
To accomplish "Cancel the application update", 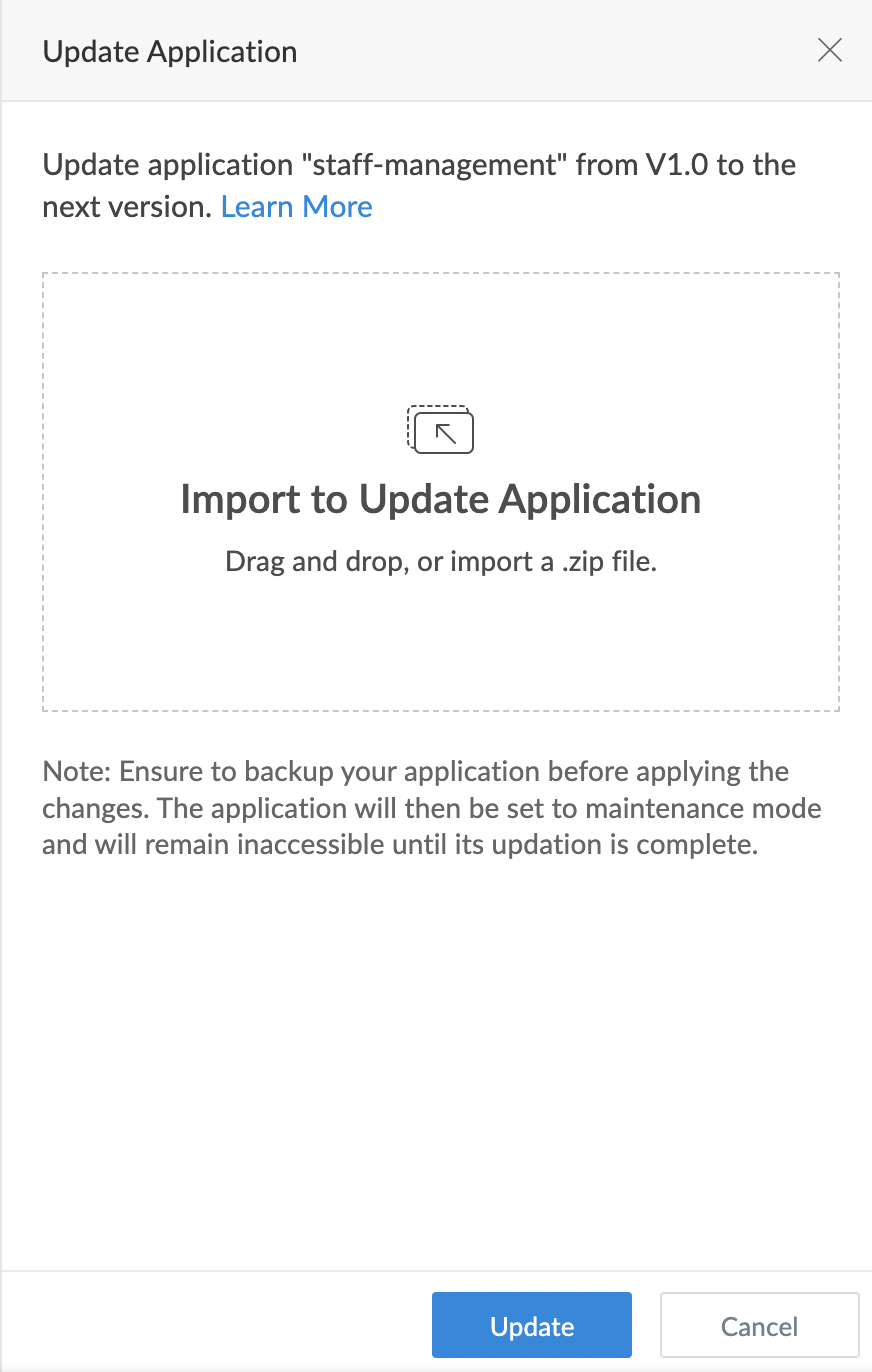I will pos(759,1326).
